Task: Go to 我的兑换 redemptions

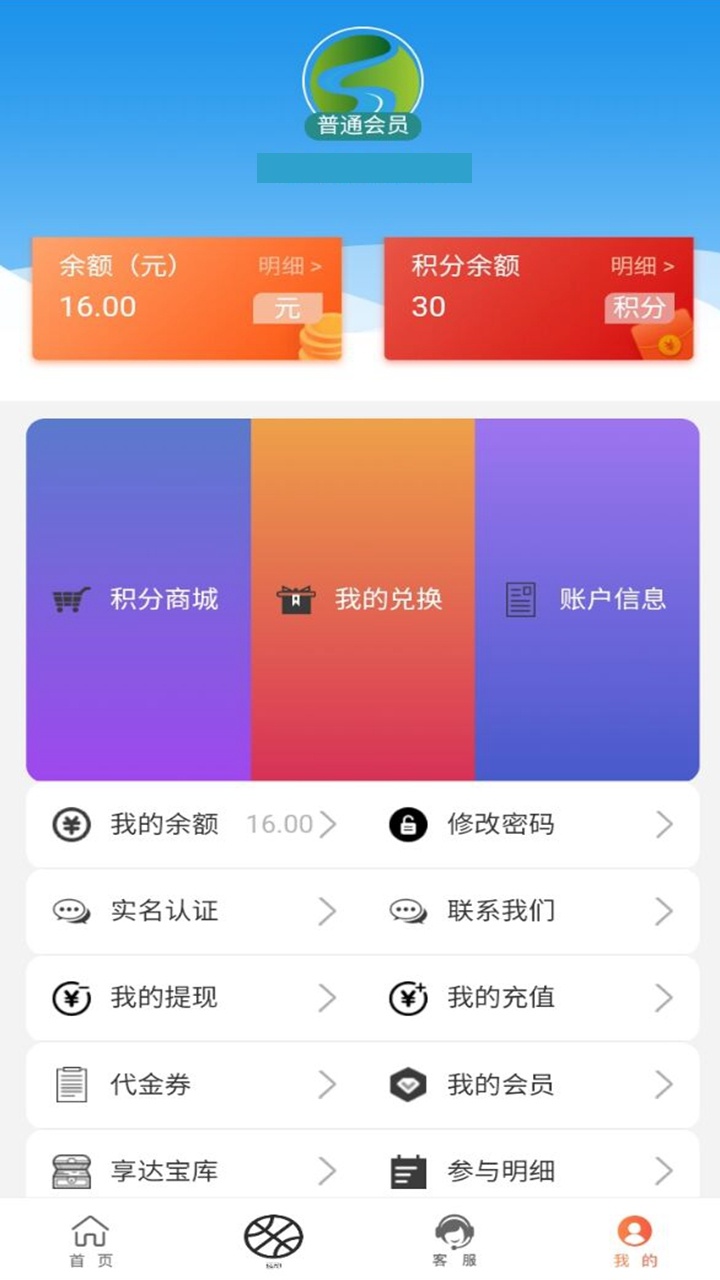Action: [362, 599]
